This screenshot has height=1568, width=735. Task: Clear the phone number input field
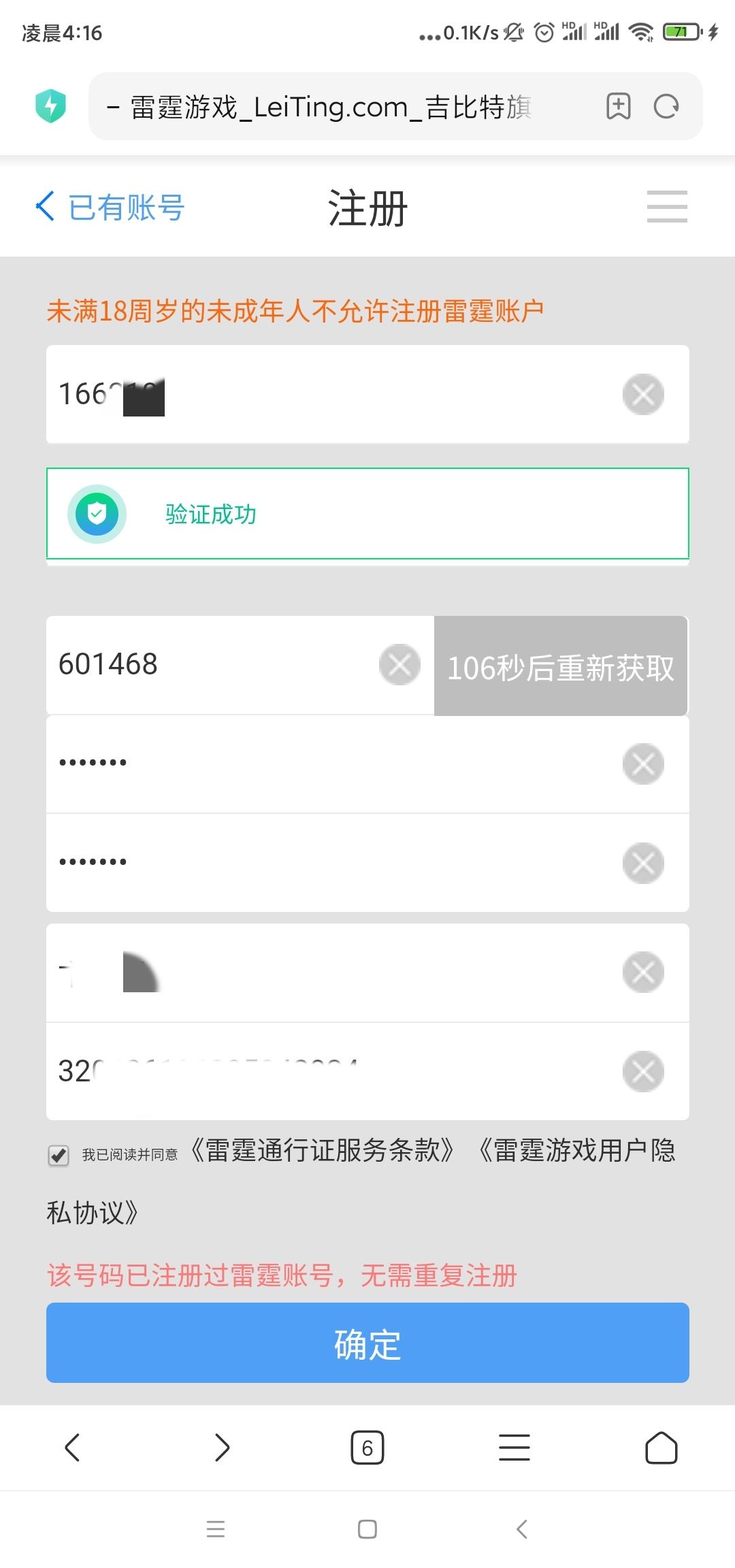click(x=642, y=394)
